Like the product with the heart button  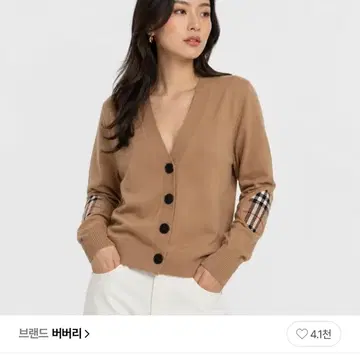coord(314,334)
